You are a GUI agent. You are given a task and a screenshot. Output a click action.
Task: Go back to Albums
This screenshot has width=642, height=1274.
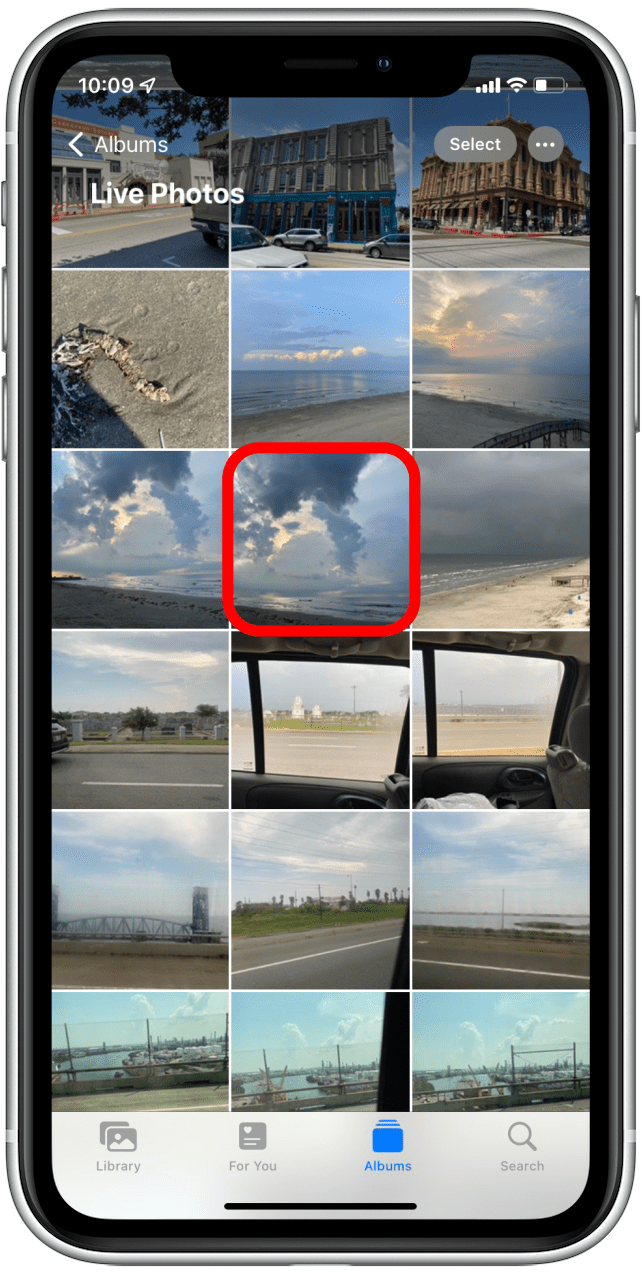click(118, 146)
